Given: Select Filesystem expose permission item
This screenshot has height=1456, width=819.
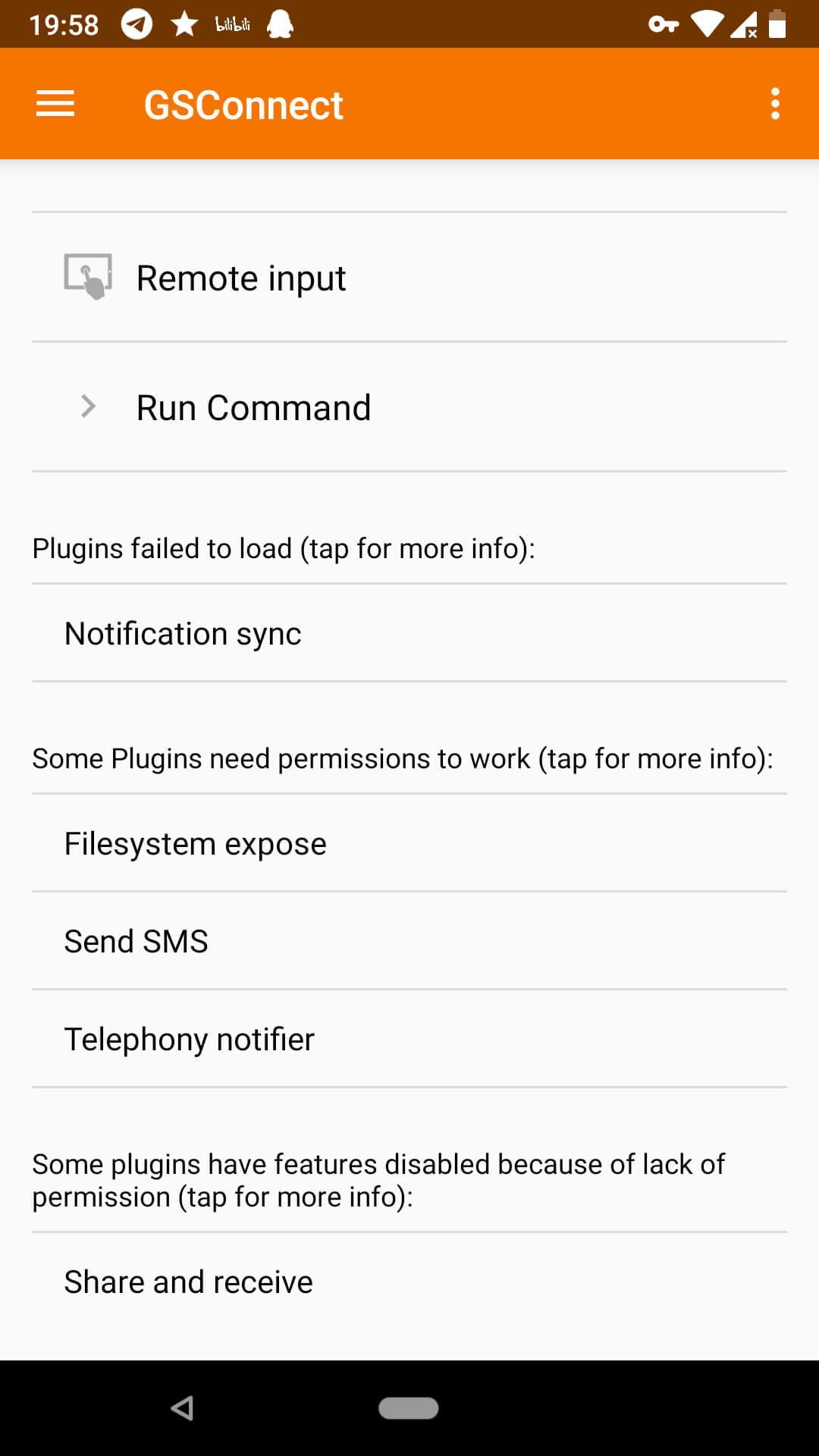Looking at the screenshot, I should click(195, 843).
